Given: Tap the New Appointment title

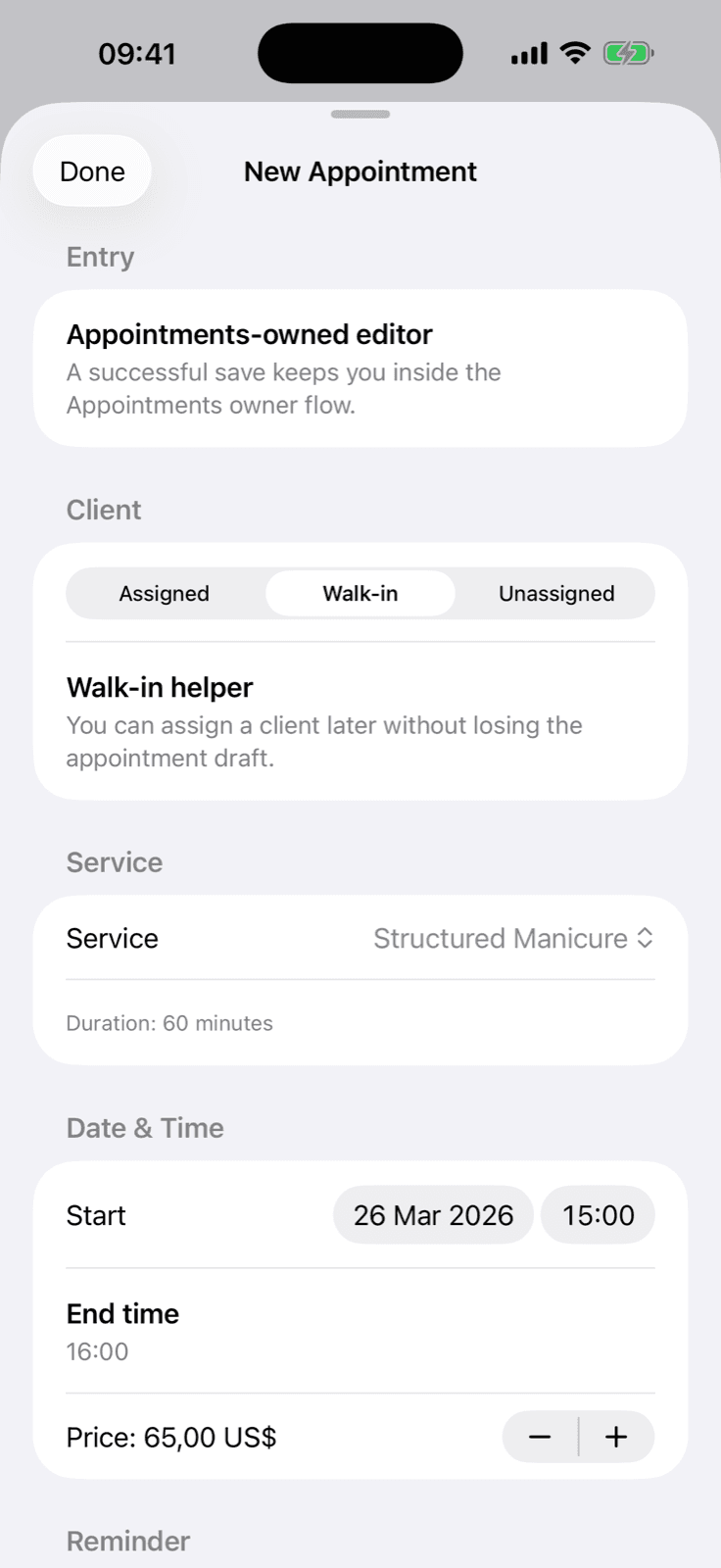Looking at the screenshot, I should tap(360, 171).
